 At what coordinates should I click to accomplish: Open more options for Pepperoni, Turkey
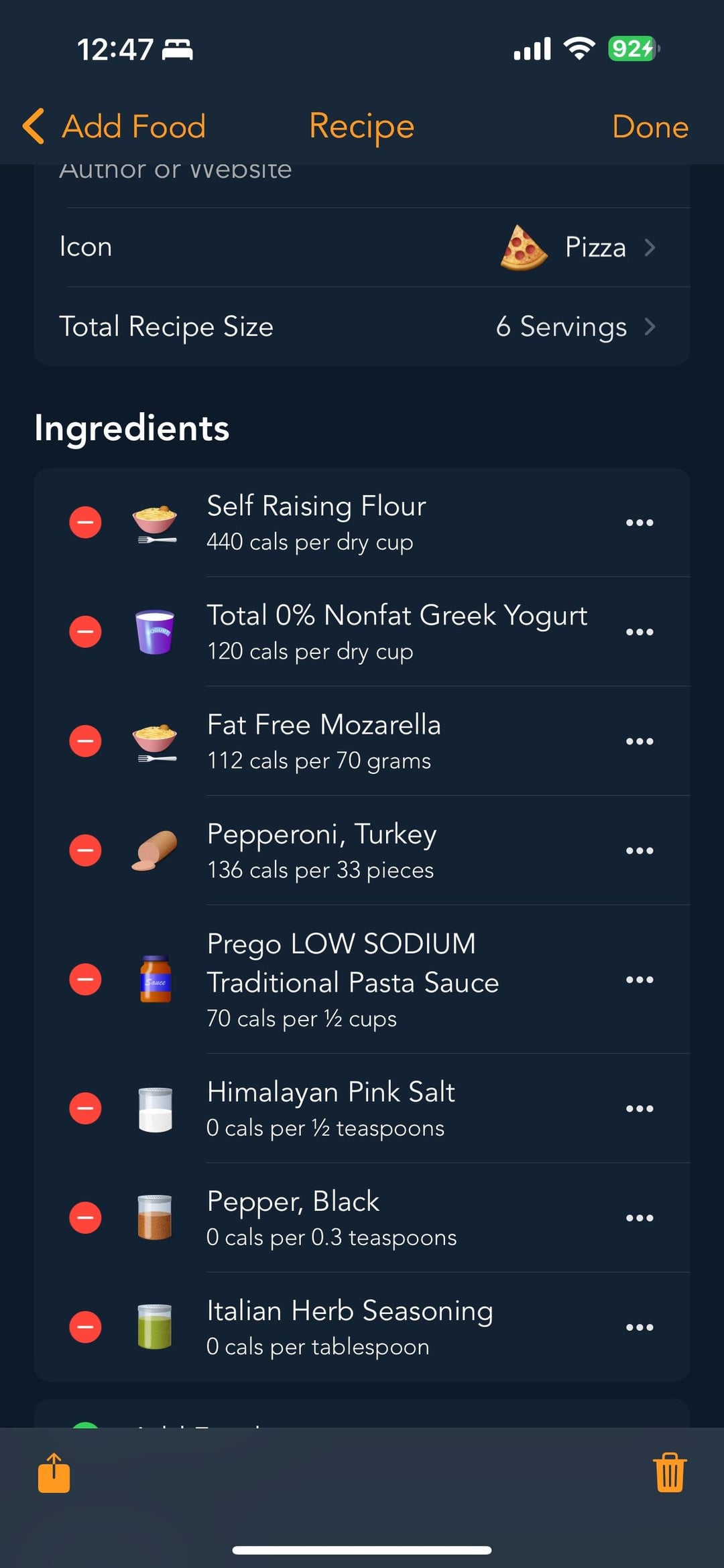coord(640,850)
